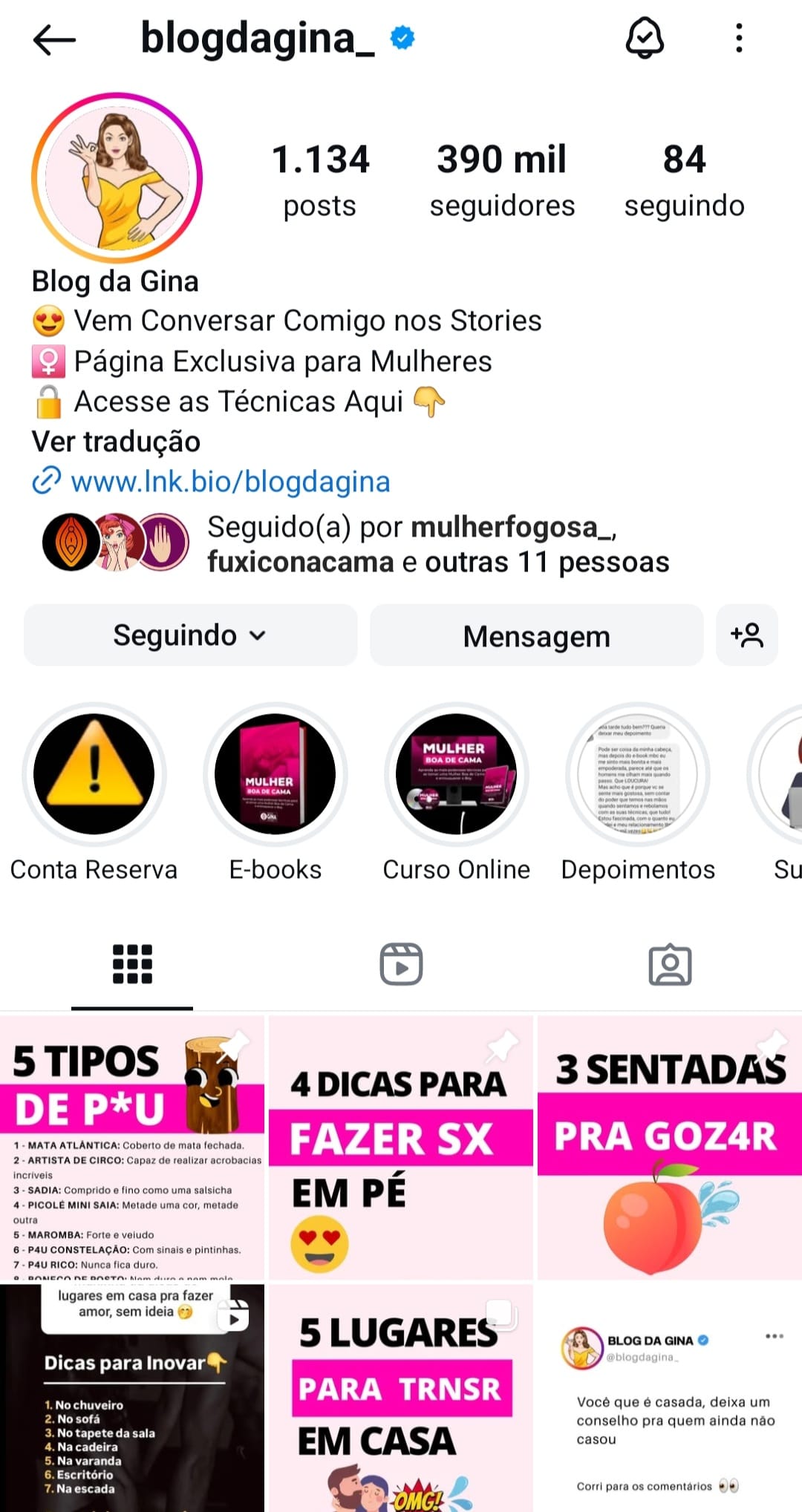
Task: Open the Conta Reserva highlight
Action: 94,774
